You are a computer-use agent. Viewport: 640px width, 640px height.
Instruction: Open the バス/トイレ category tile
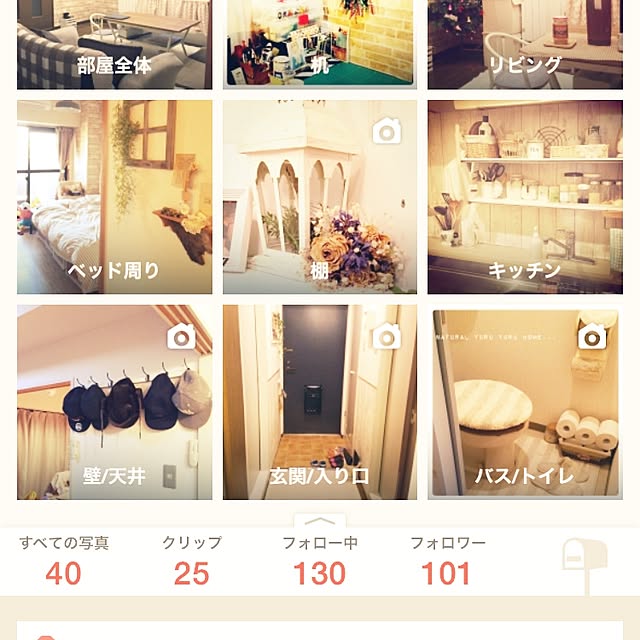pos(525,402)
